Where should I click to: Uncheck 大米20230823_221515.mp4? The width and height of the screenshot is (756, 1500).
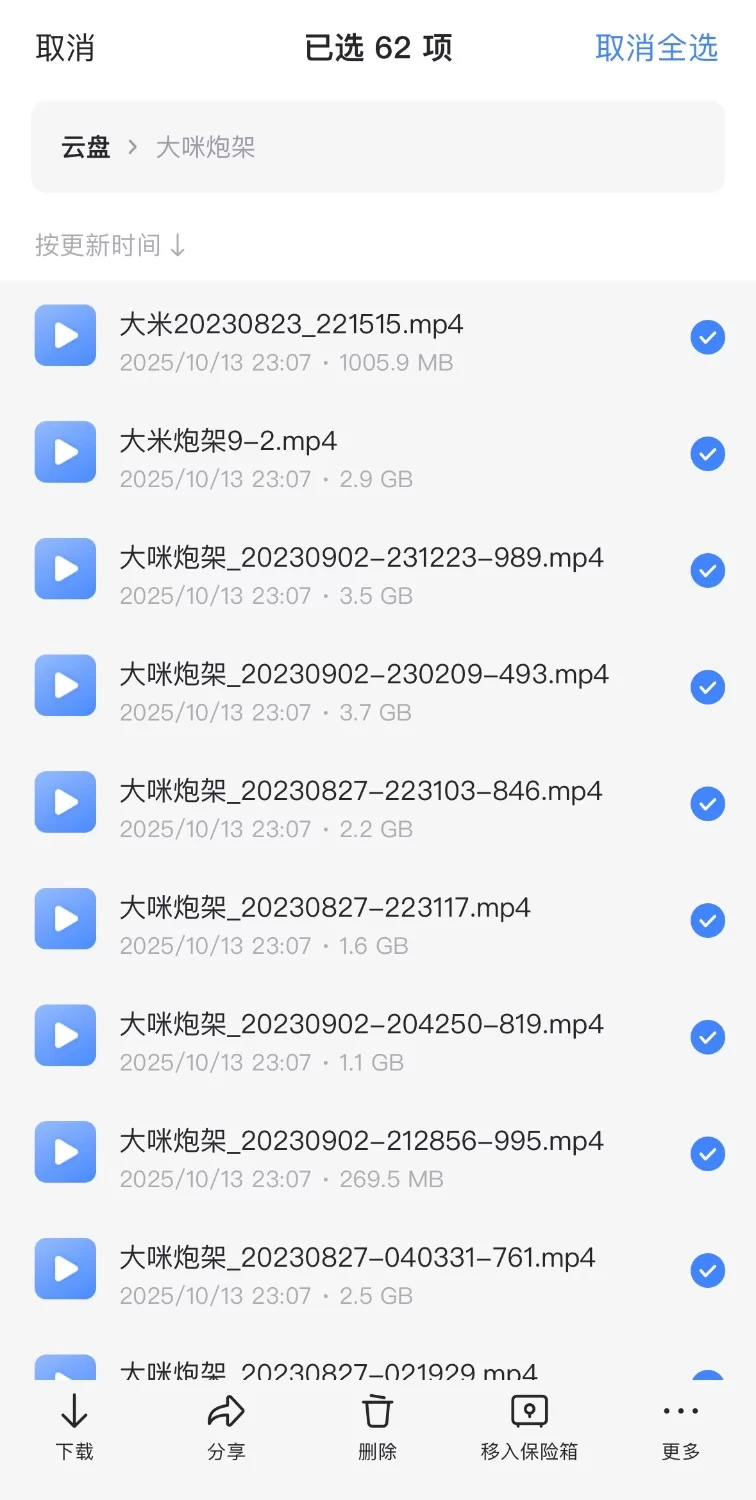tap(707, 338)
